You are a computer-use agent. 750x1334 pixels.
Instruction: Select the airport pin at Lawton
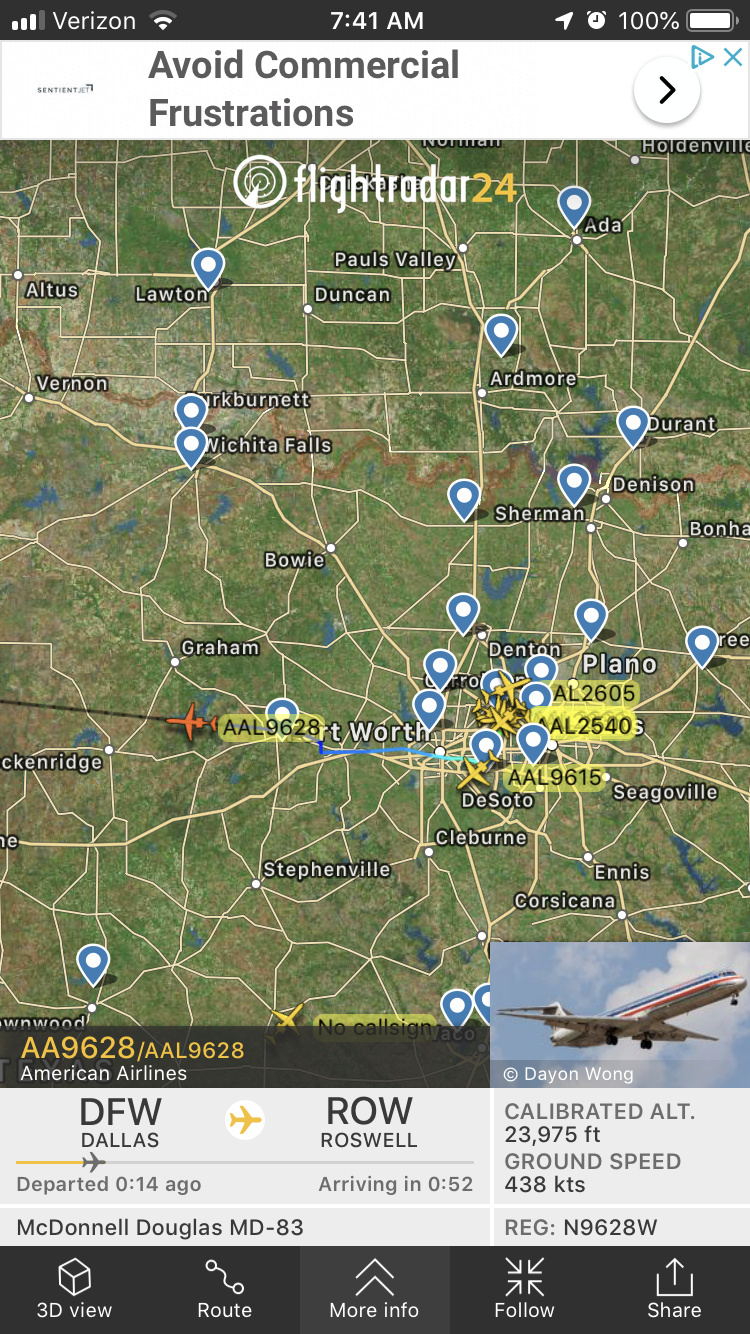click(x=208, y=268)
